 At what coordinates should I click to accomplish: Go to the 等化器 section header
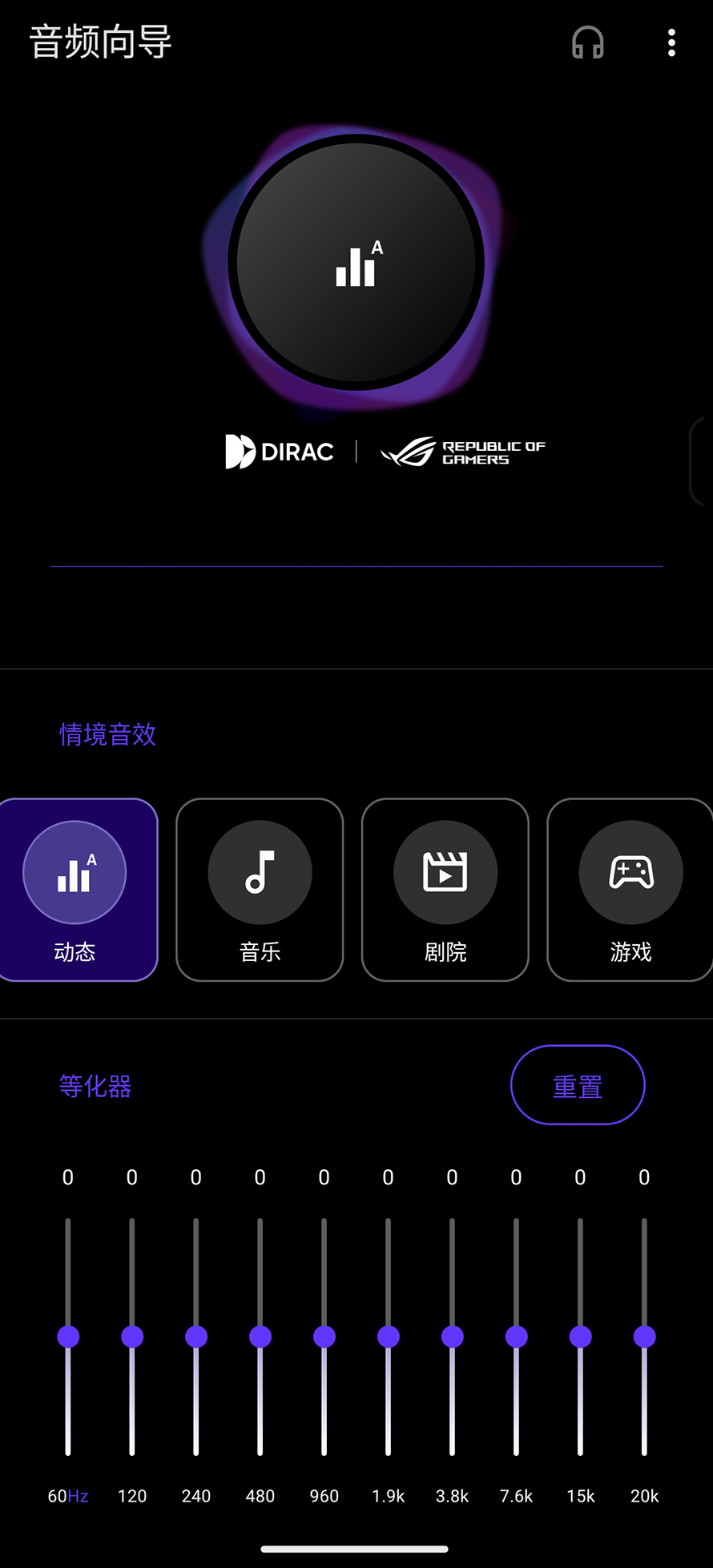[94, 1085]
